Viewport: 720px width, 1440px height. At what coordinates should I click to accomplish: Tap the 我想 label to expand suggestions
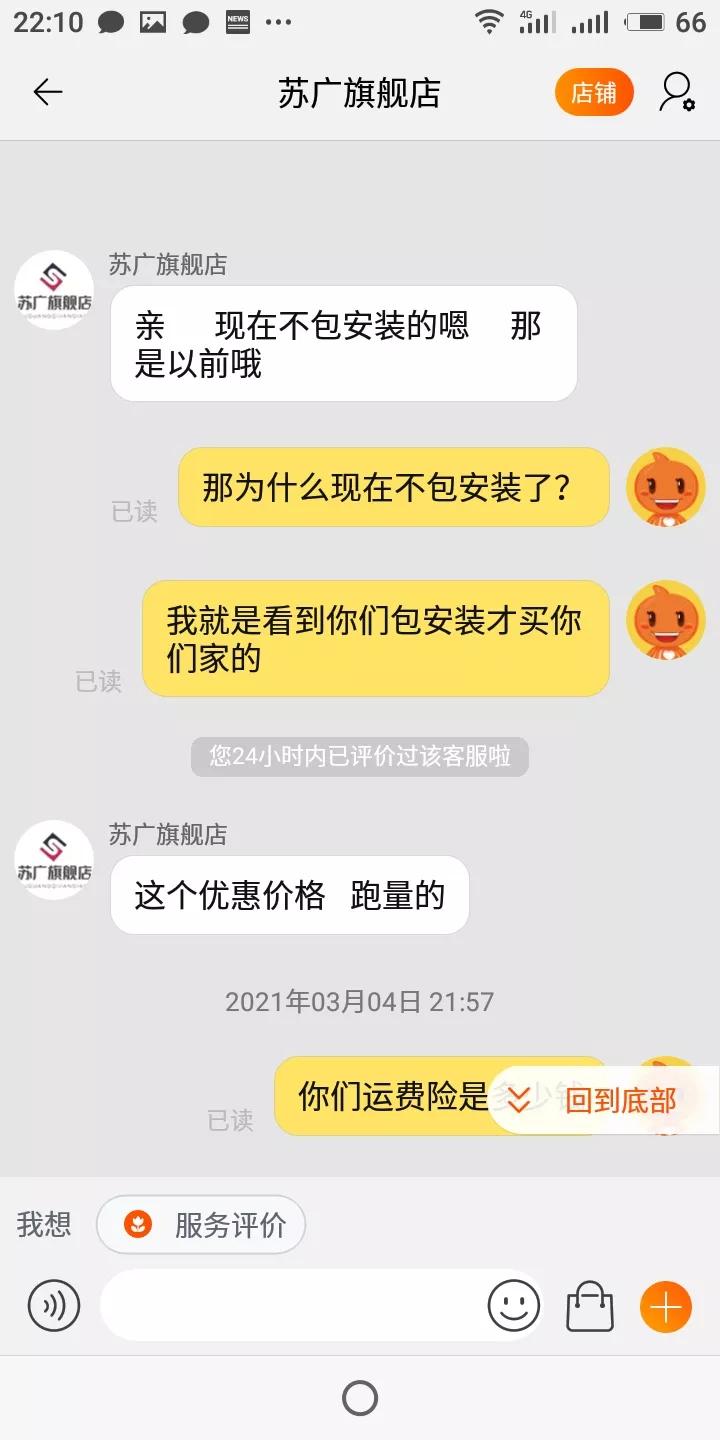click(41, 1224)
